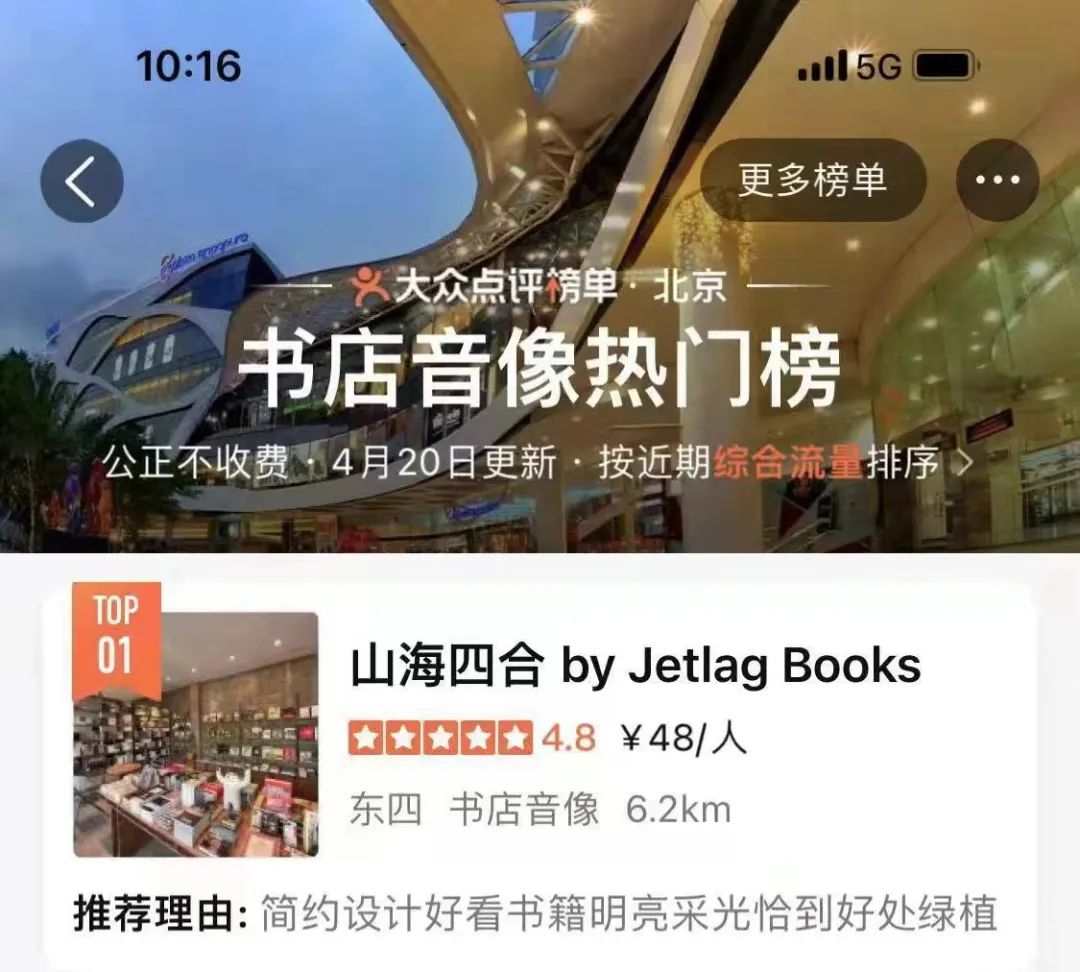Open the three-dot overflow menu
The height and width of the screenshot is (972, 1080).
[x=997, y=180]
